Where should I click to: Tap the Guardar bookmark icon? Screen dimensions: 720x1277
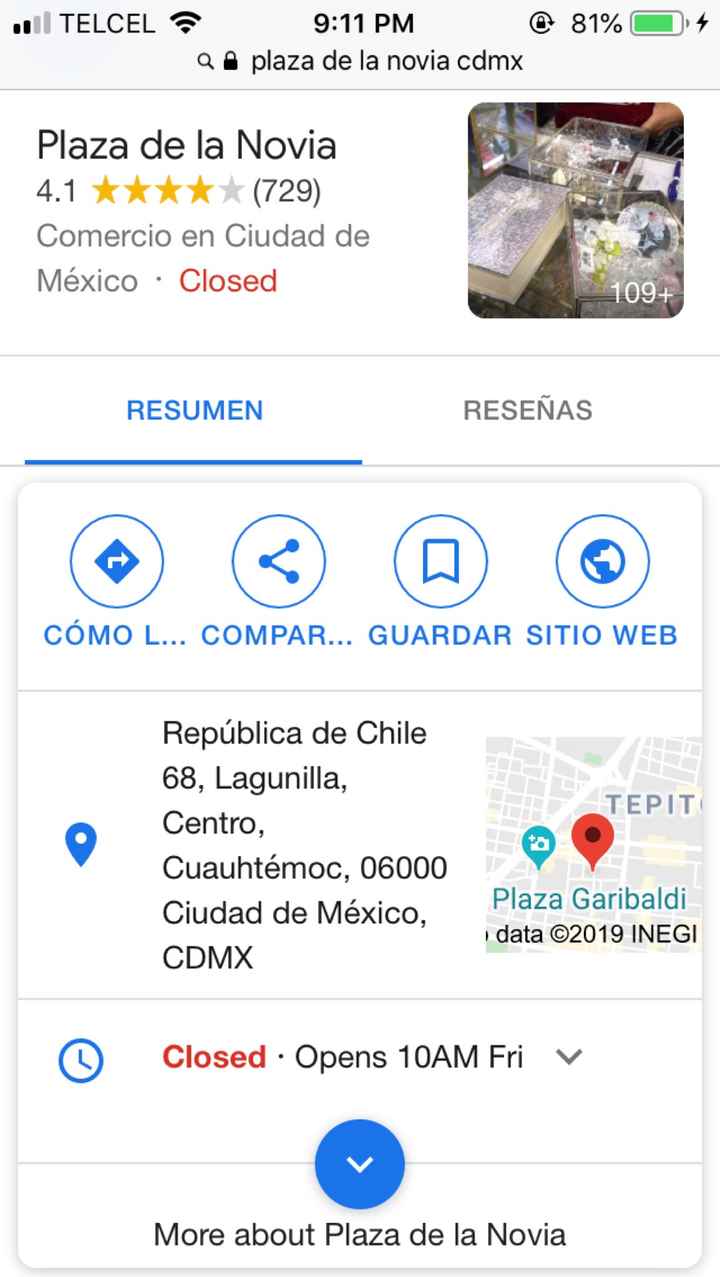click(x=441, y=561)
